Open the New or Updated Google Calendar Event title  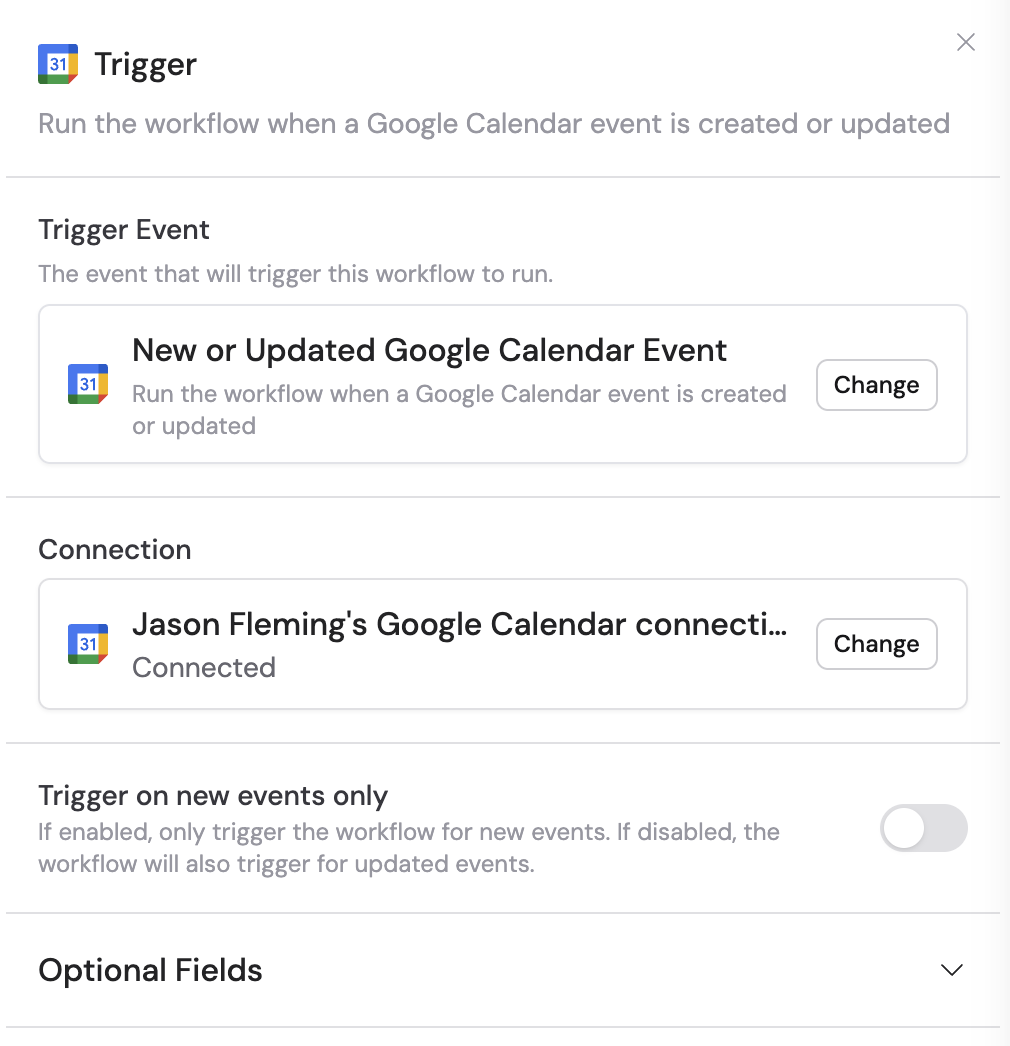point(430,350)
